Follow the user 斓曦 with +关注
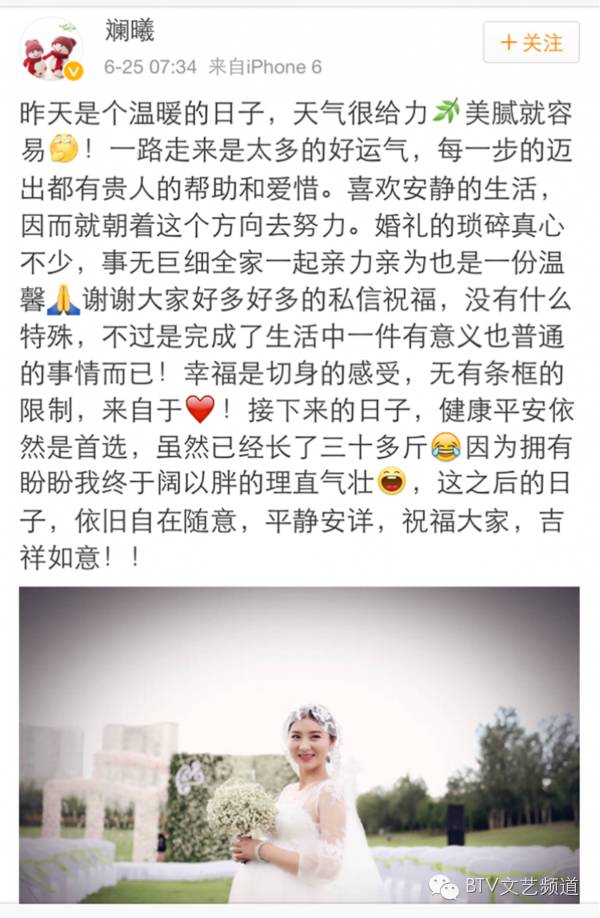This screenshot has width=600, height=918. pos(531,43)
